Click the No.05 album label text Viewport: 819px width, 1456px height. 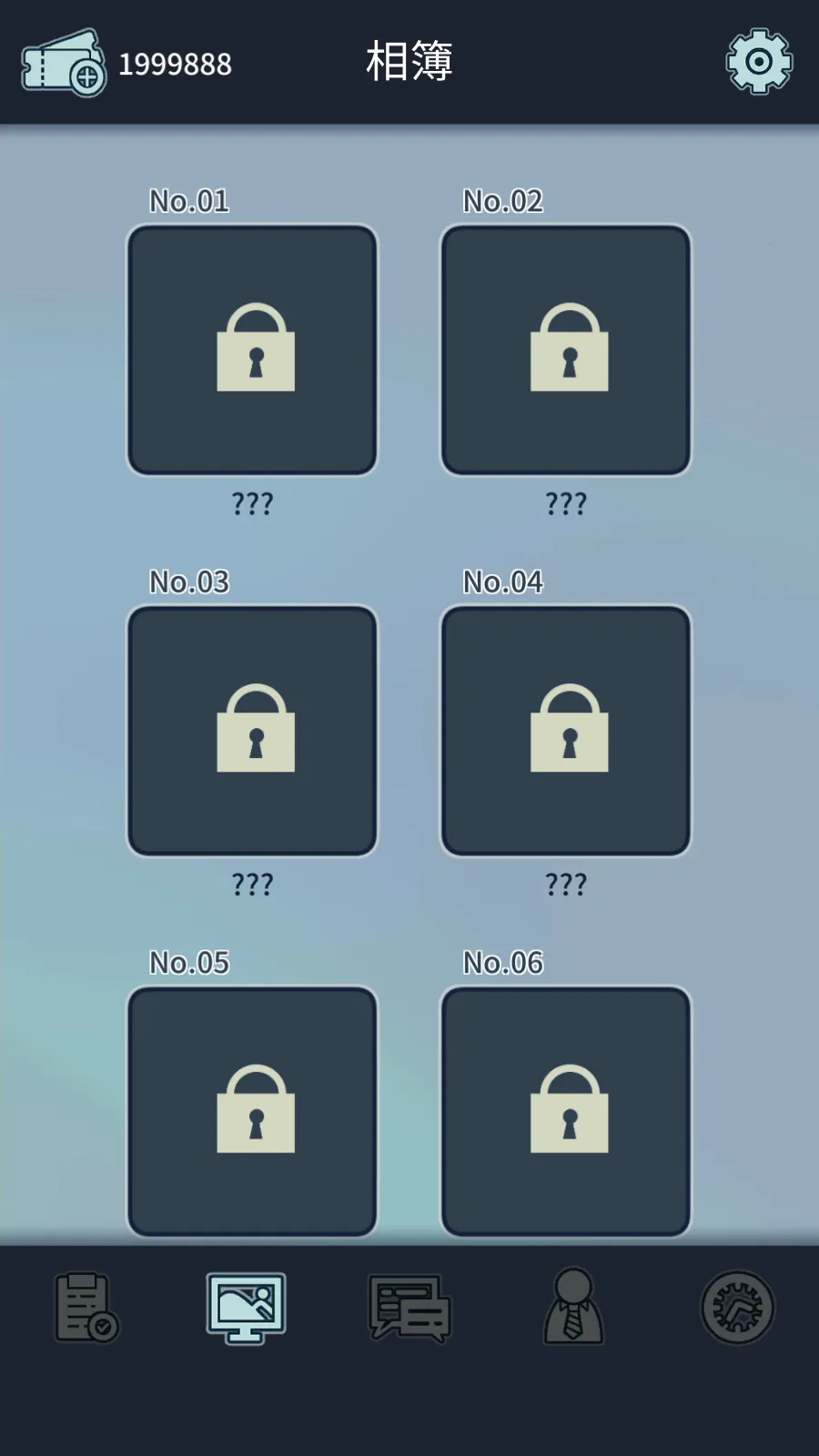coord(188,962)
